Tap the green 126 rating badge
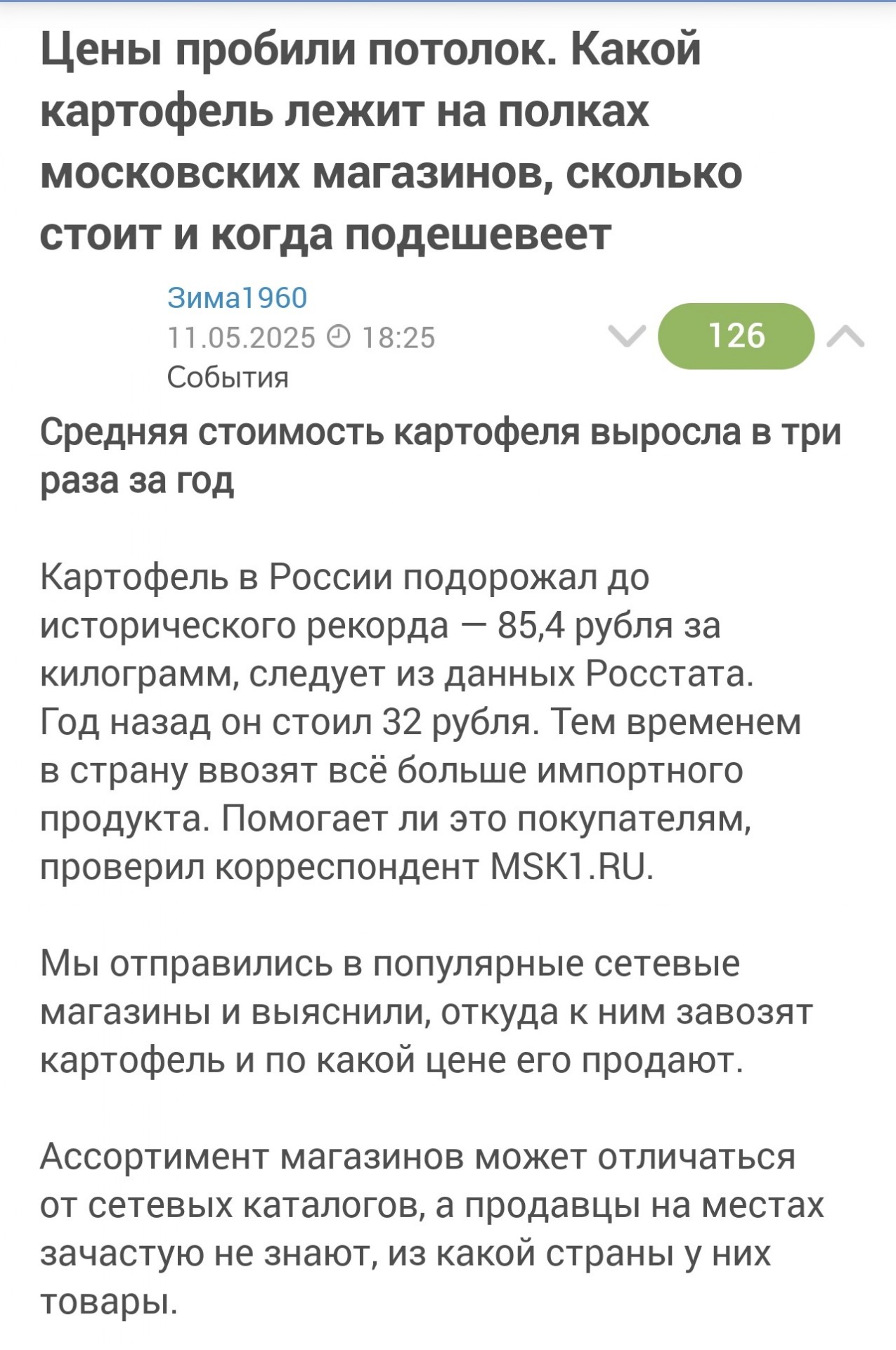Screen dimensions: 896x1350 [x=736, y=336]
